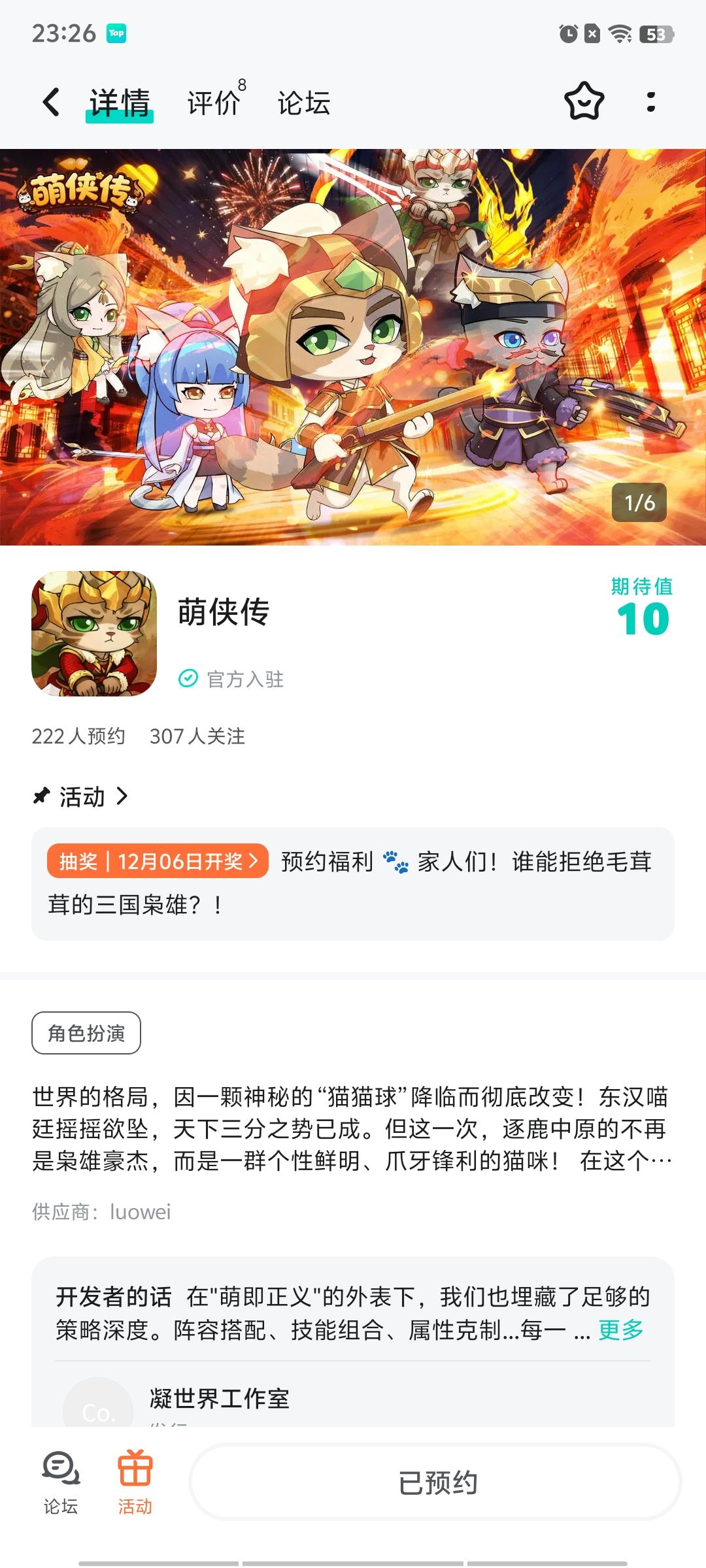This screenshot has height=1568, width=706.
Task: Open the three-dot overflow menu
Action: (x=649, y=102)
